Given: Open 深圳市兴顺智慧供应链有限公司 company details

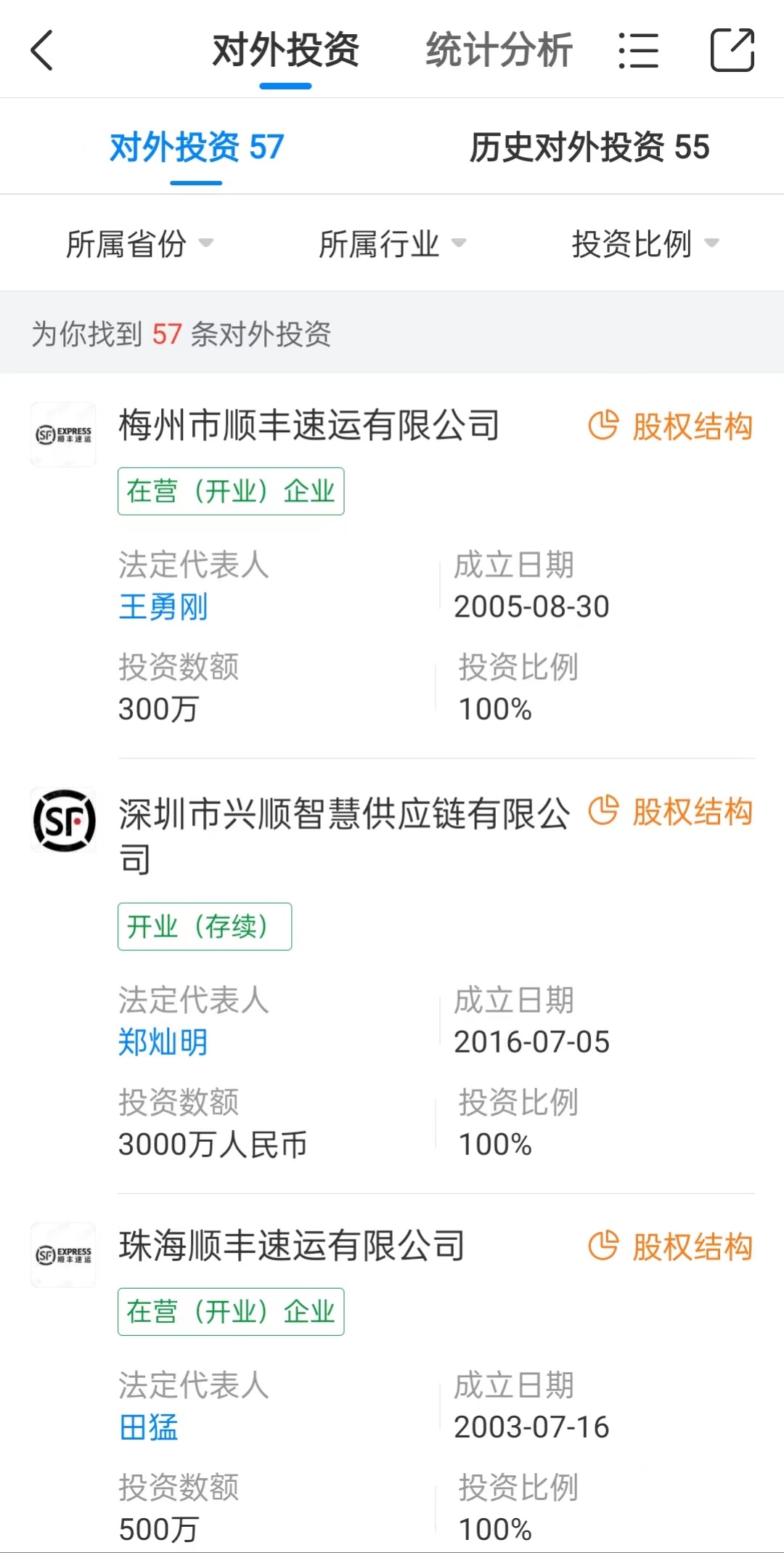Looking at the screenshot, I should [x=344, y=815].
